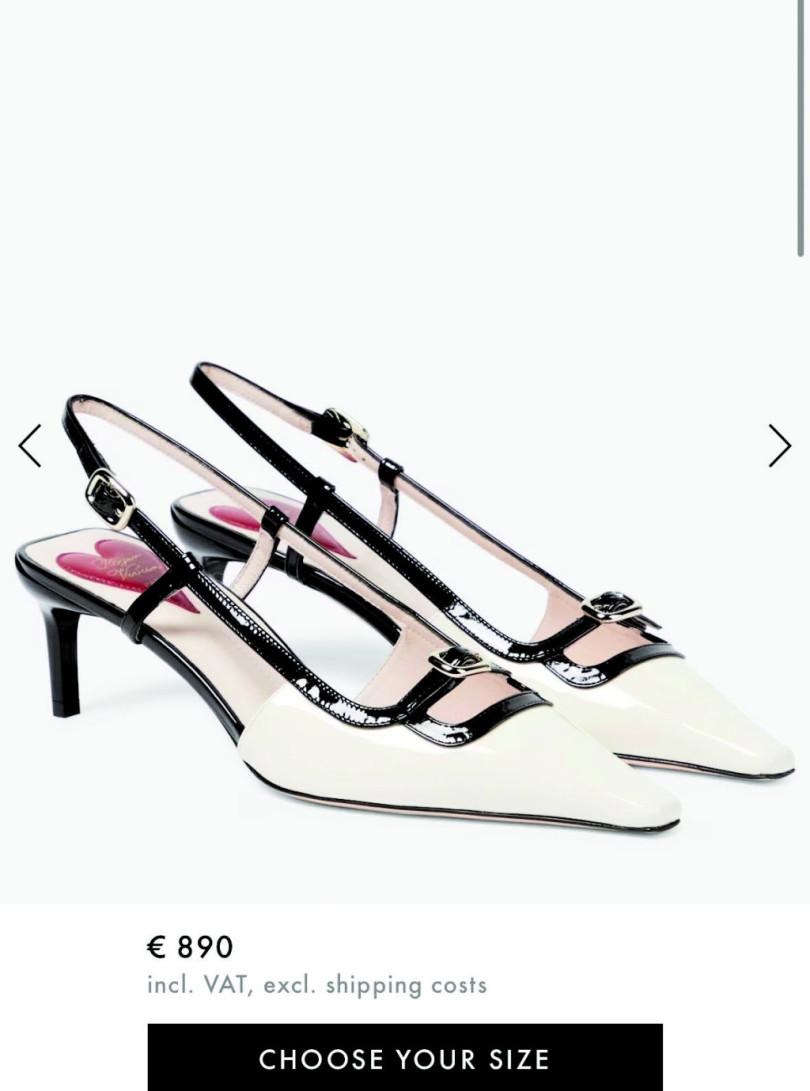This screenshot has width=810, height=1091.
Task: Show the previous product image
Action: (31, 446)
